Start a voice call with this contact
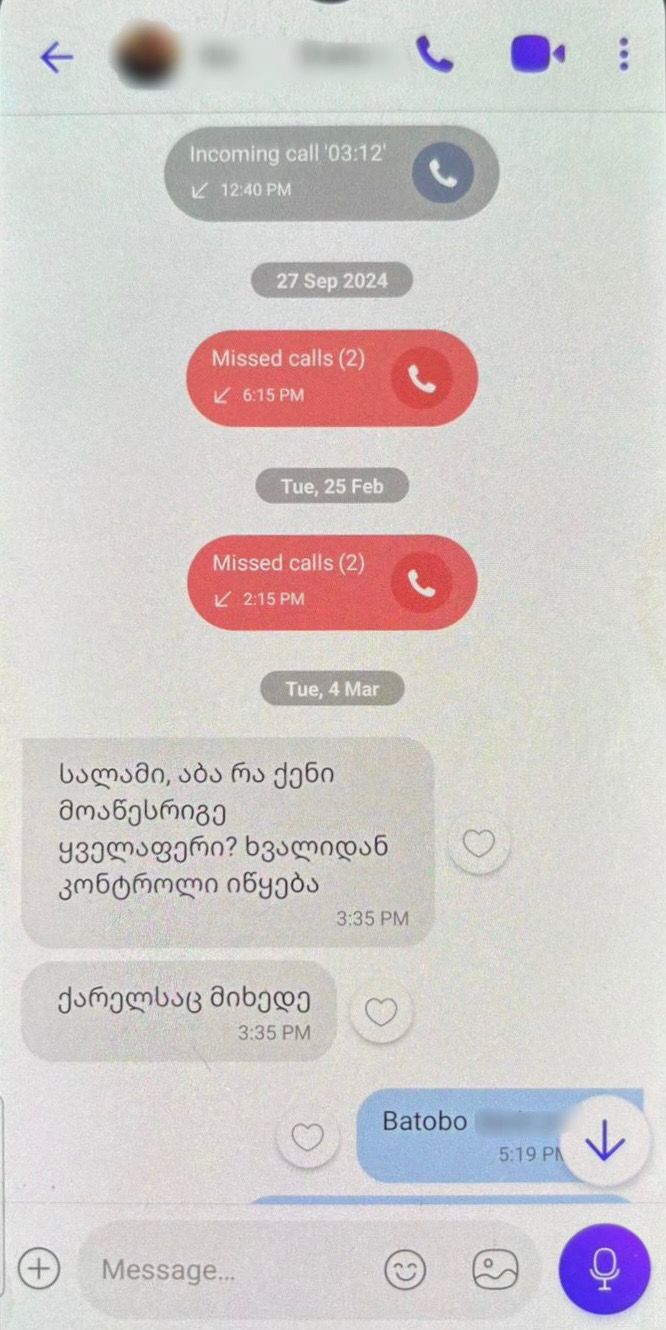The image size is (666, 1330). pyautogui.click(x=434, y=54)
